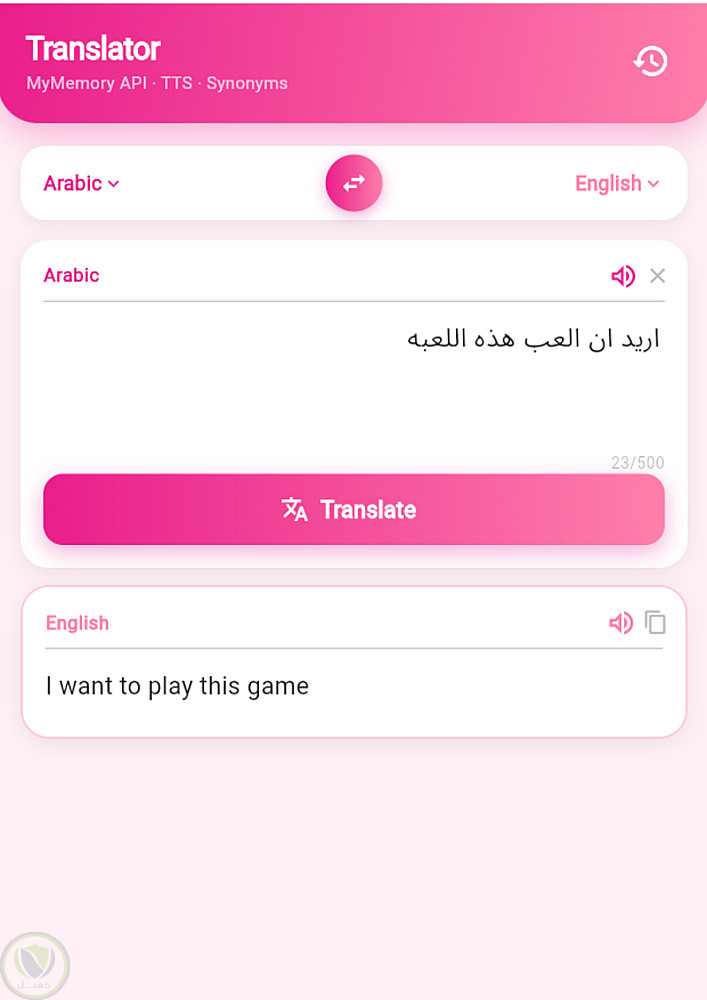Tap the Arabic text input field
707x1000 pixels.
[353, 380]
